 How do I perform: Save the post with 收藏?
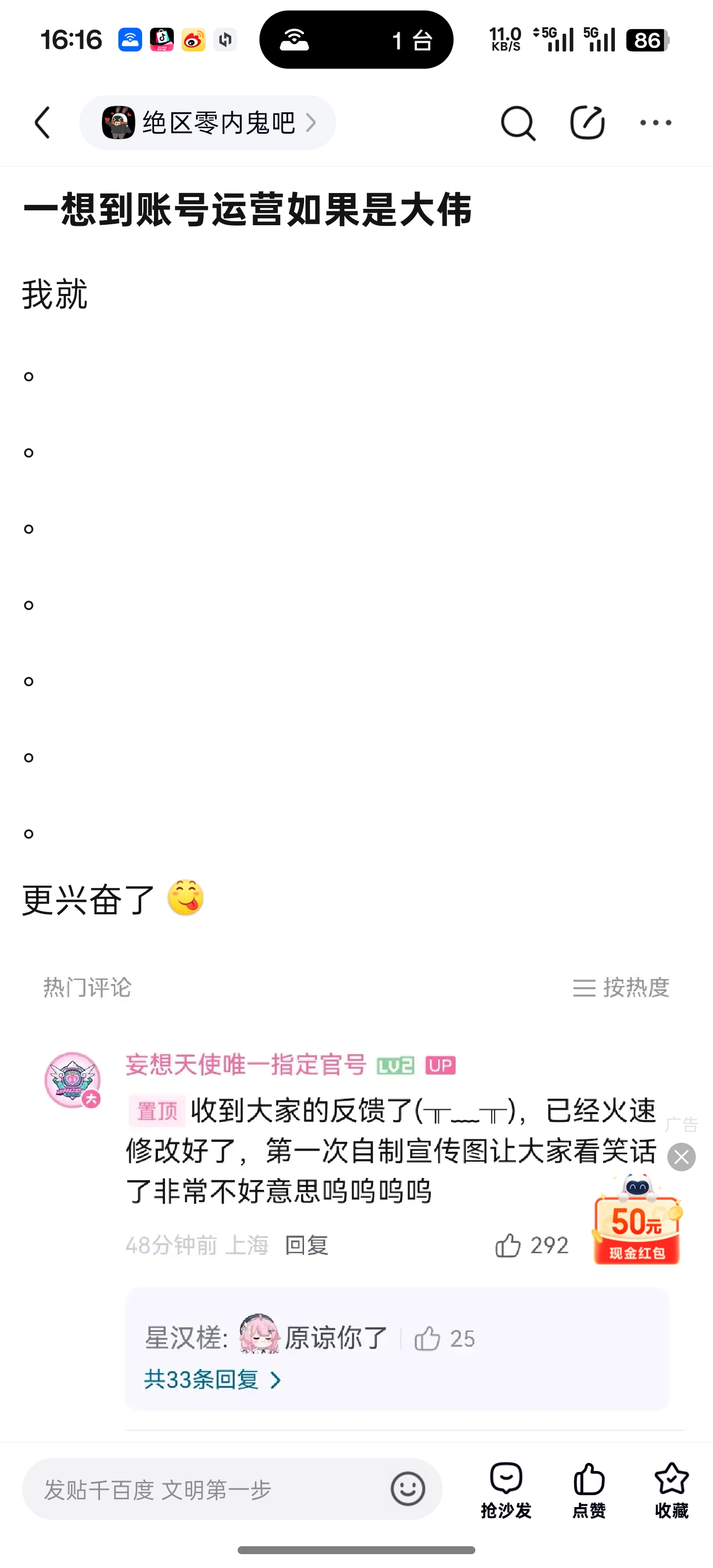(671, 1489)
